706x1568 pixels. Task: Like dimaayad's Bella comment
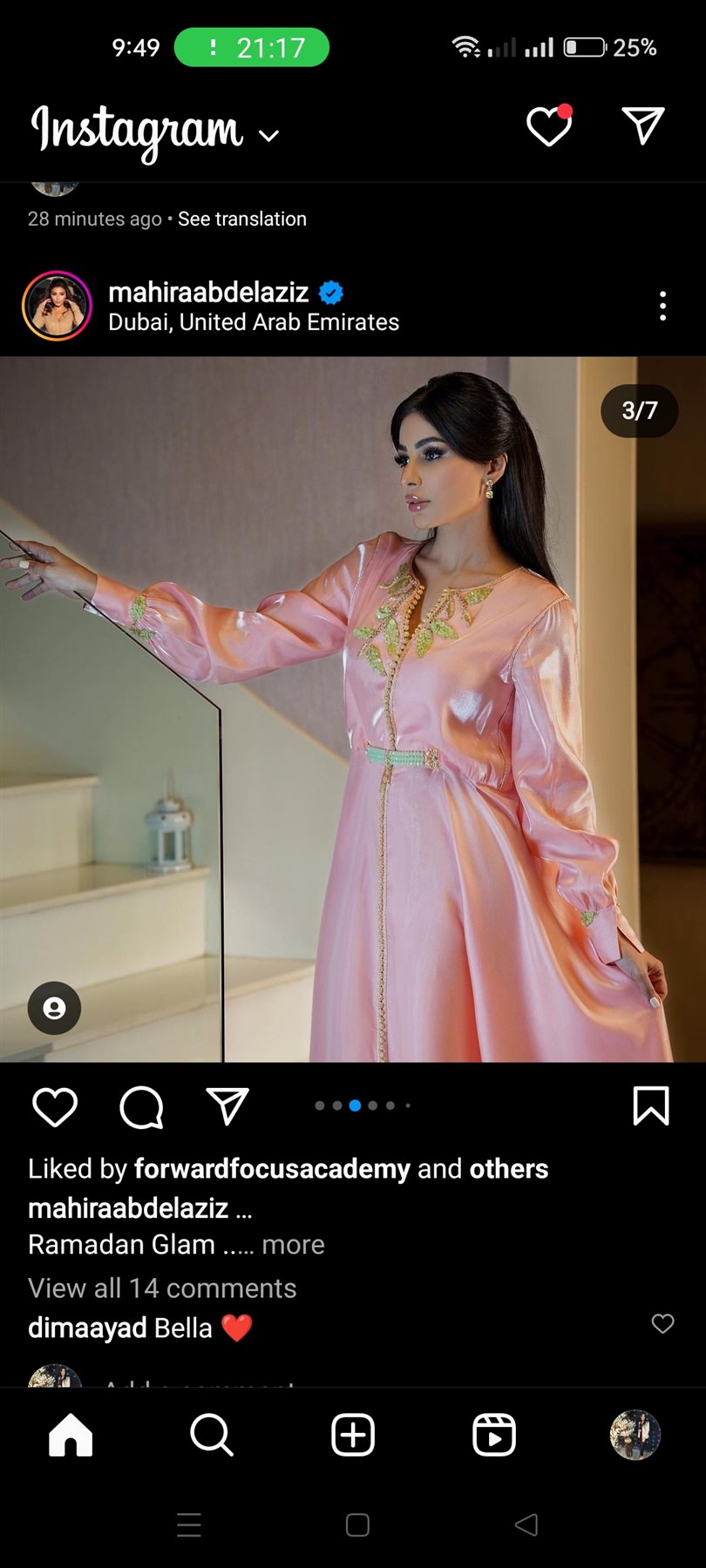point(662,1324)
